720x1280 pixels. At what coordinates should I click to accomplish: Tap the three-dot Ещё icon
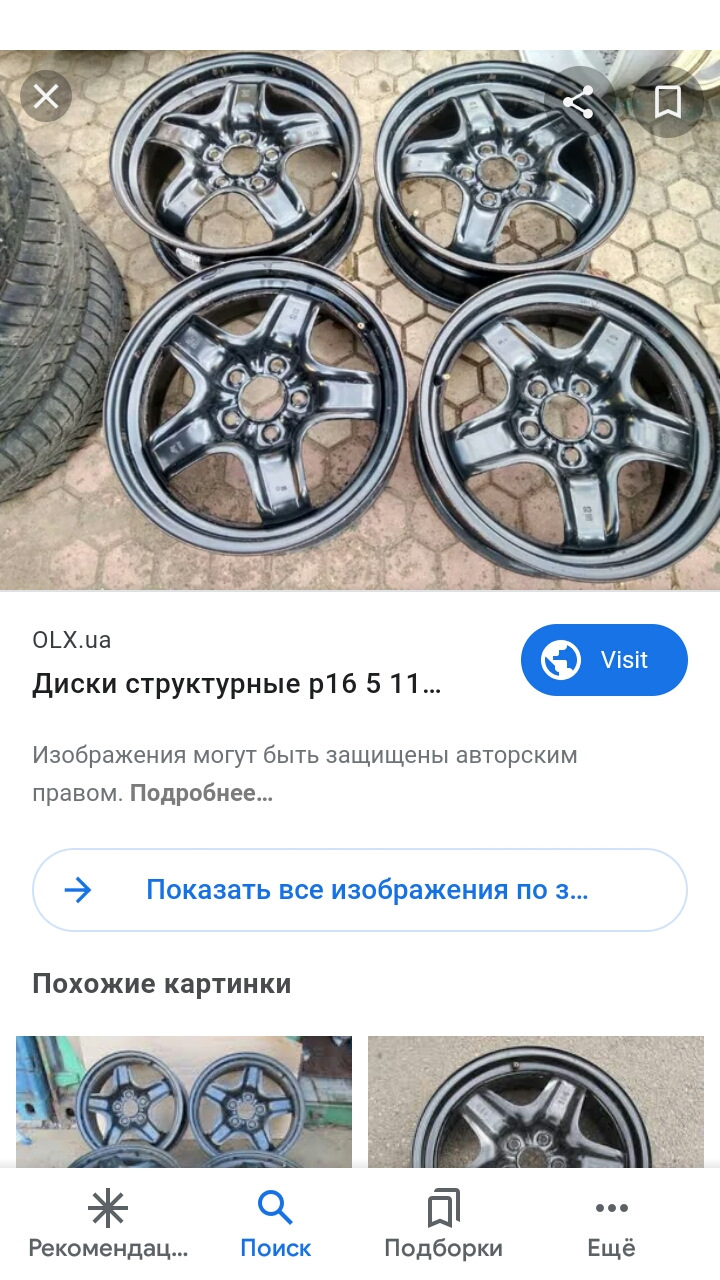pos(611,1209)
